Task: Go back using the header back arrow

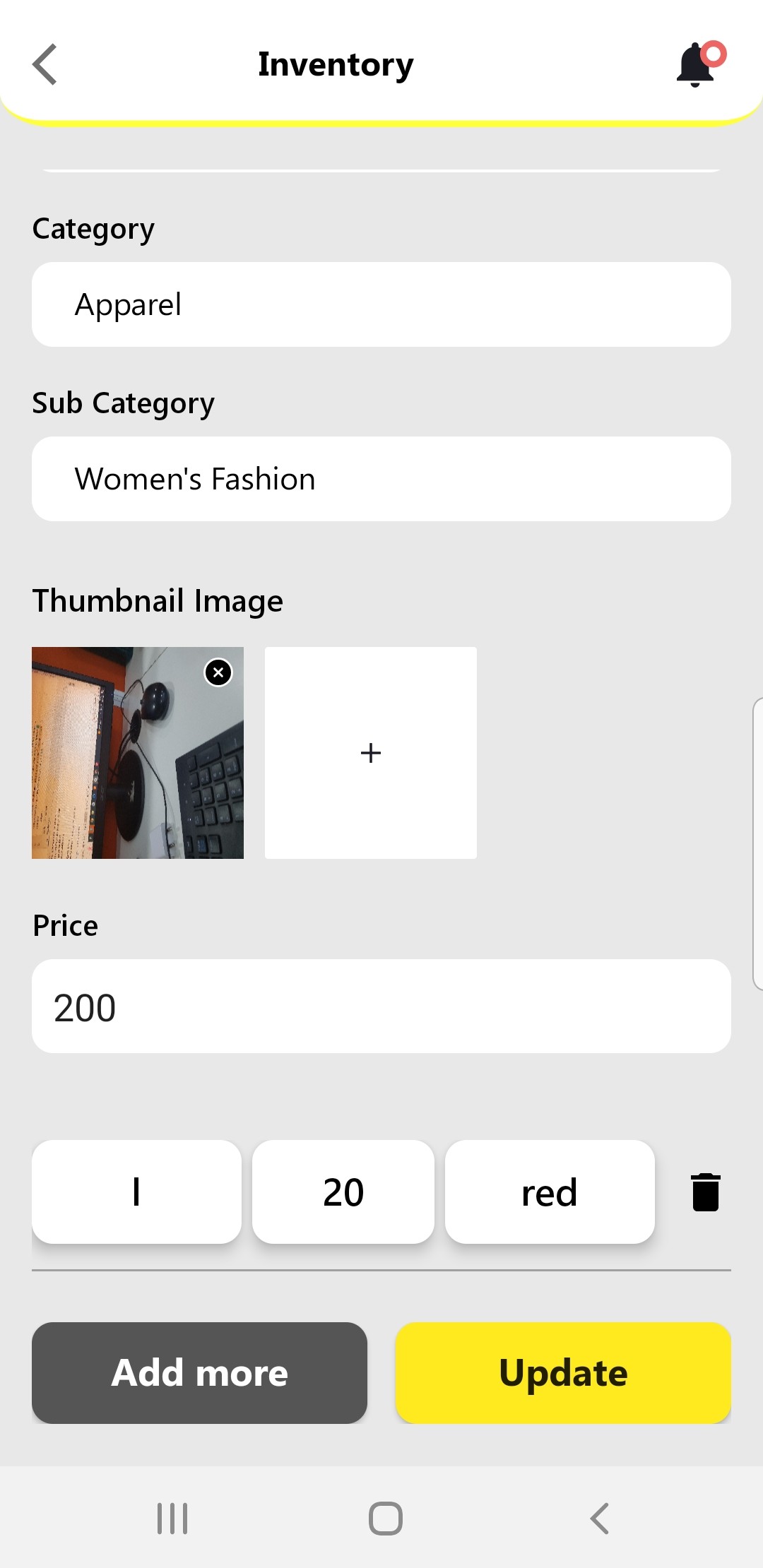Action: click(x=45, y=64)
